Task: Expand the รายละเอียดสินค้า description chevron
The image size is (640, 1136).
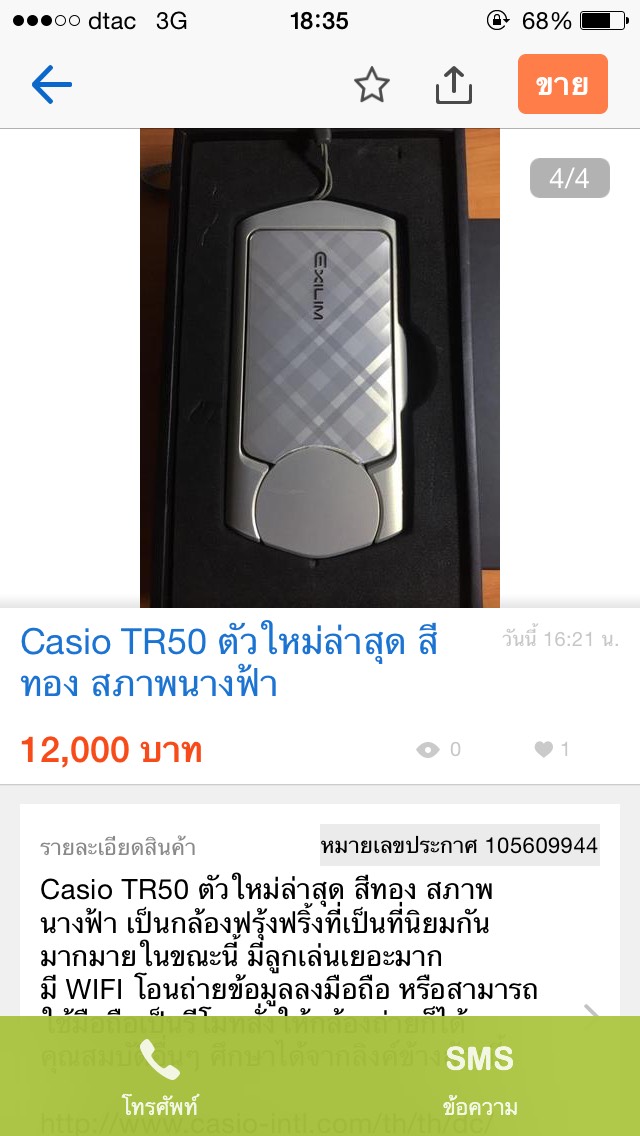Action: click(x=591, y=1019)
